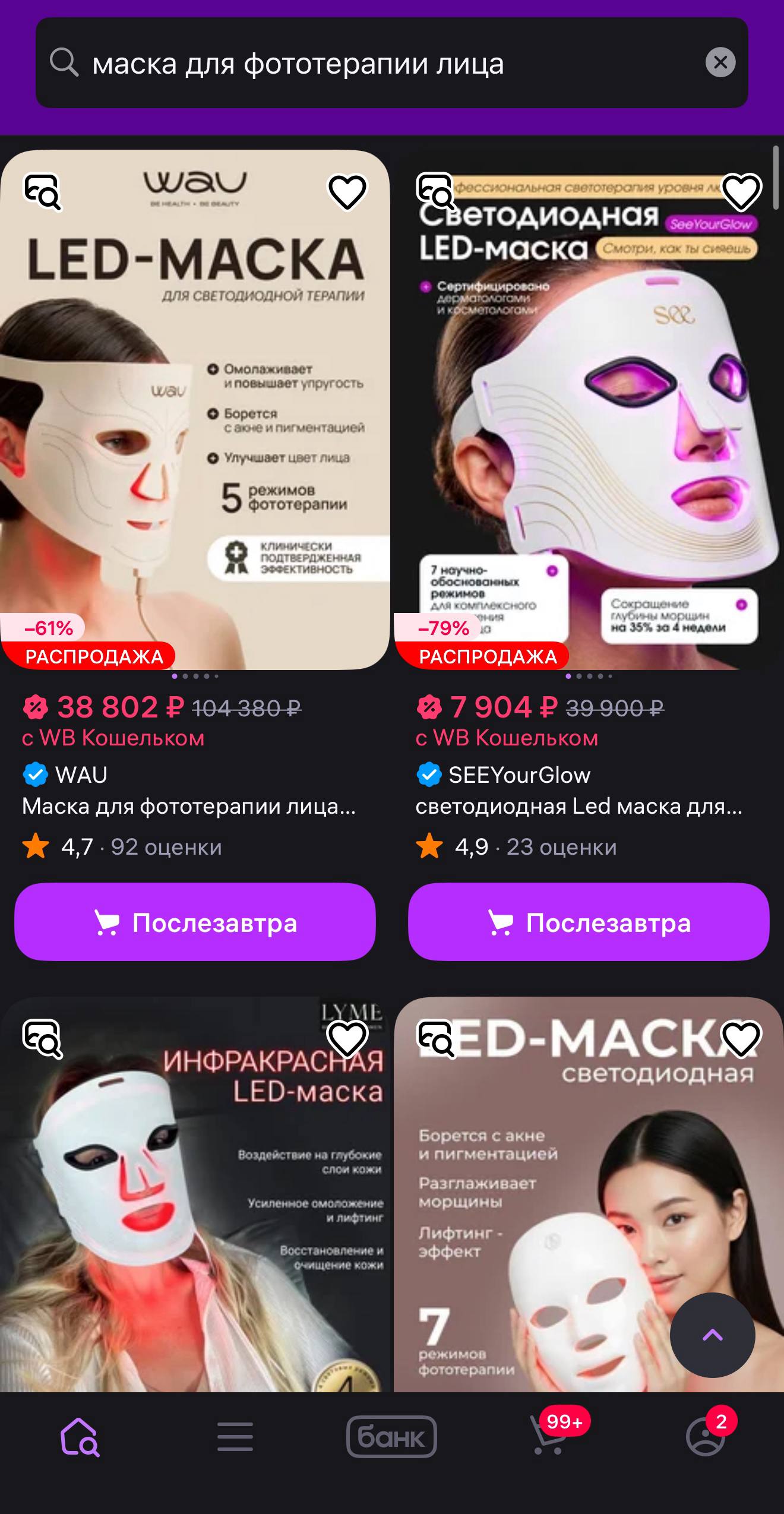The height and width of the screenshot is (1514, 784).
Task: Add the SEEYourGlow mask to cart
Action: (x=589, y=922)
